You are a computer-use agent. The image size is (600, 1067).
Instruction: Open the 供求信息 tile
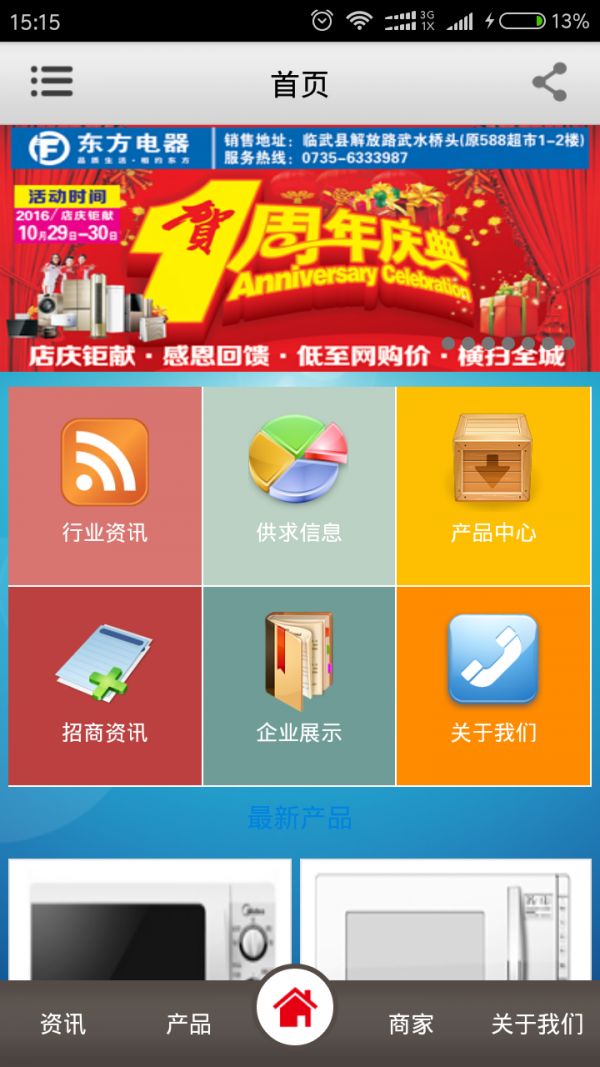299,486
